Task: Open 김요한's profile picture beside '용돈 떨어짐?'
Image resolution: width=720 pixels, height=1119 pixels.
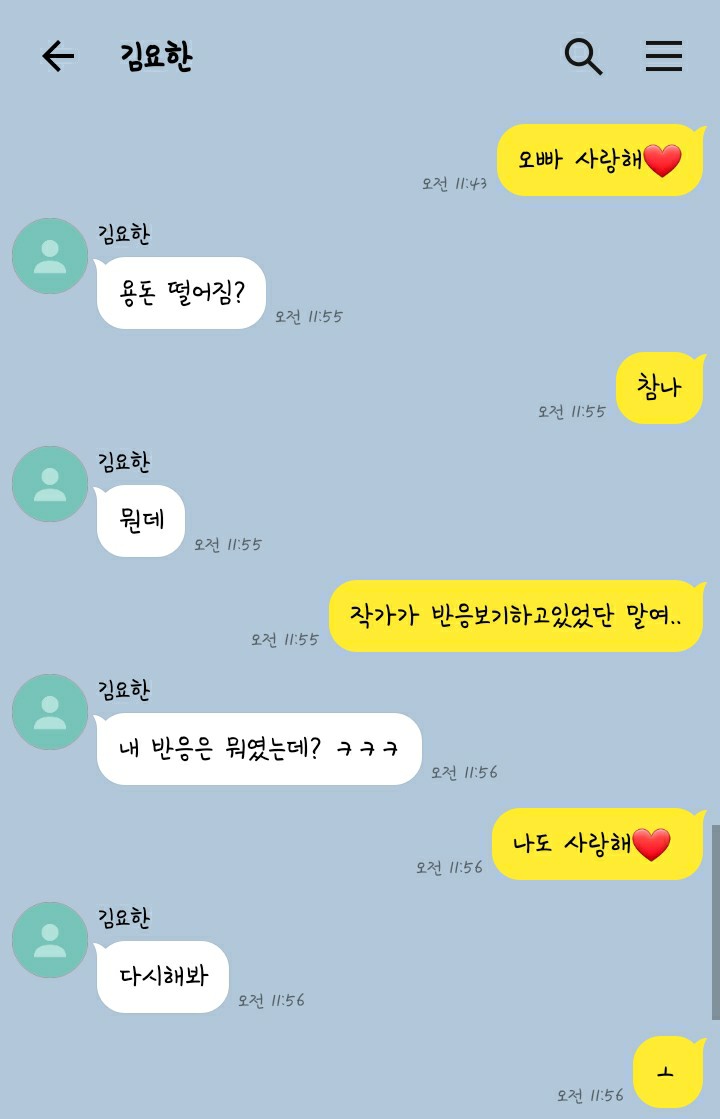Action: click(50, 256)
